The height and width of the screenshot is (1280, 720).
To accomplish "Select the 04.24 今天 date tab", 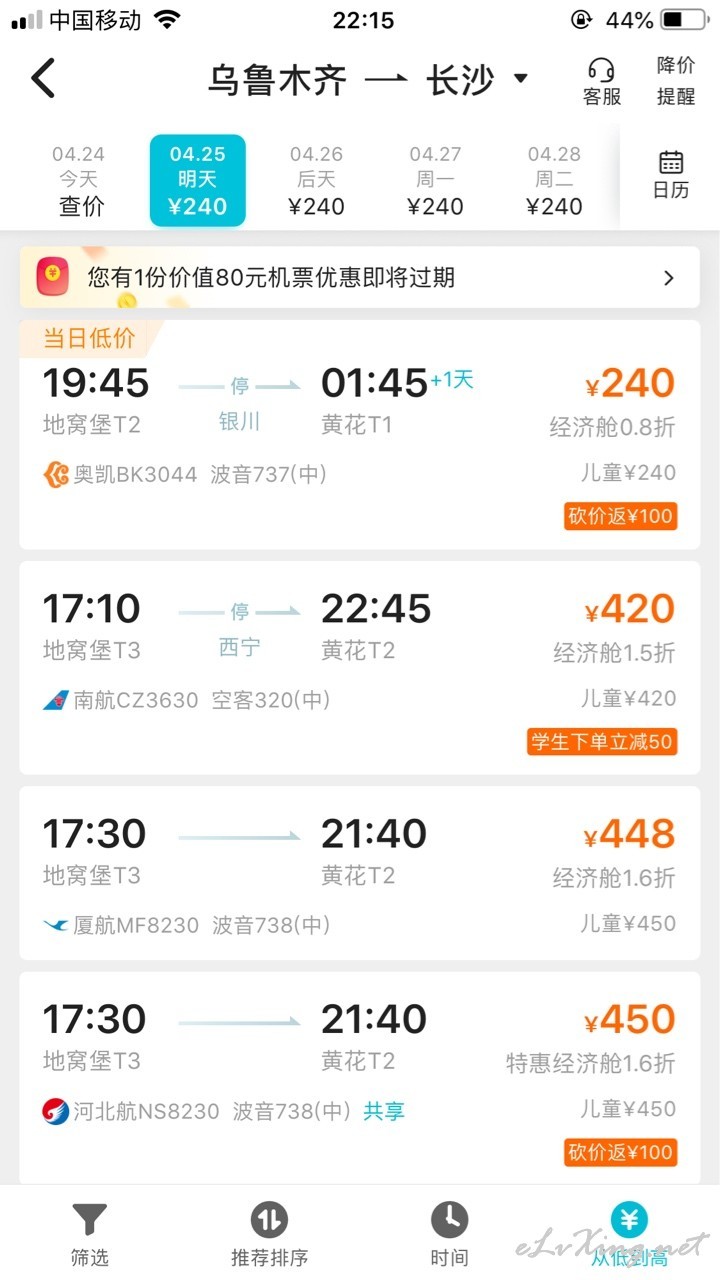I will 79,181.
